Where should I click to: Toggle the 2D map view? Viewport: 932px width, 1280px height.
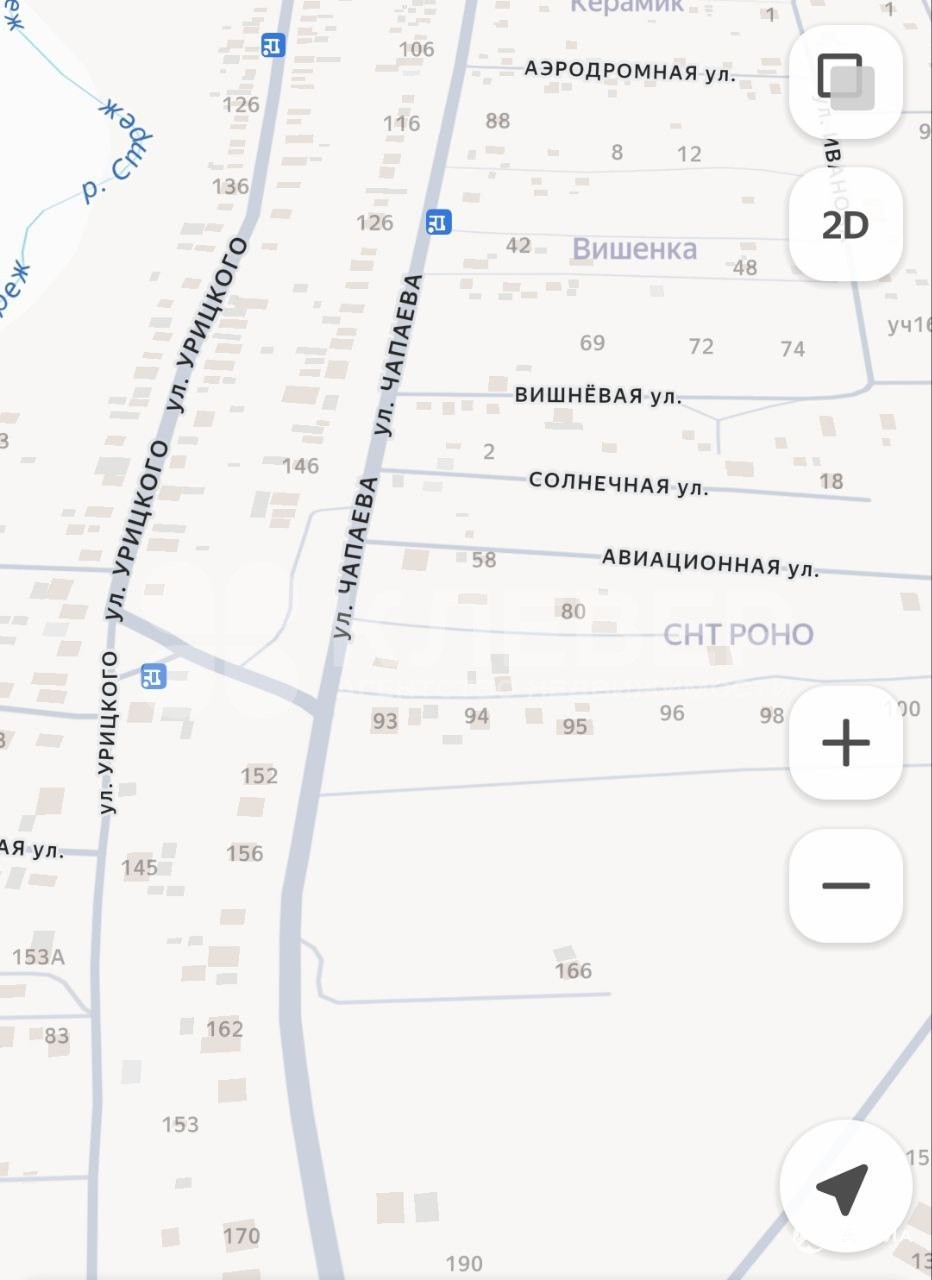(845, 225)
